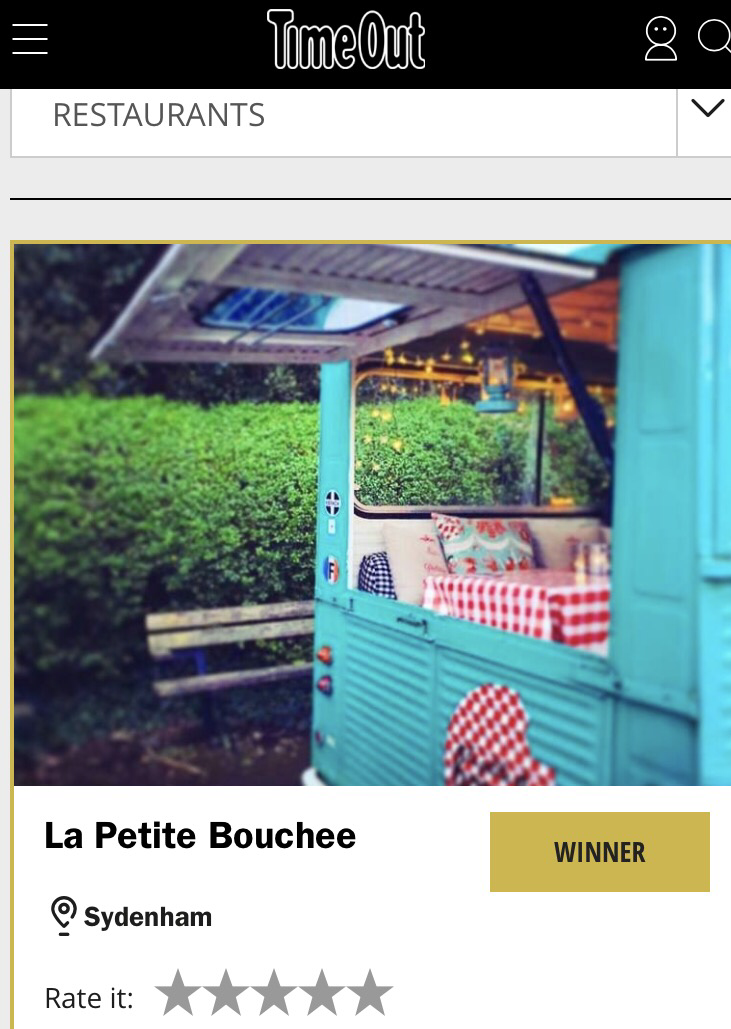Expand the Restaurants category dropdown
Image resolution: width=731 pixels, height=1029 pixels.
[x=706, y=112]
